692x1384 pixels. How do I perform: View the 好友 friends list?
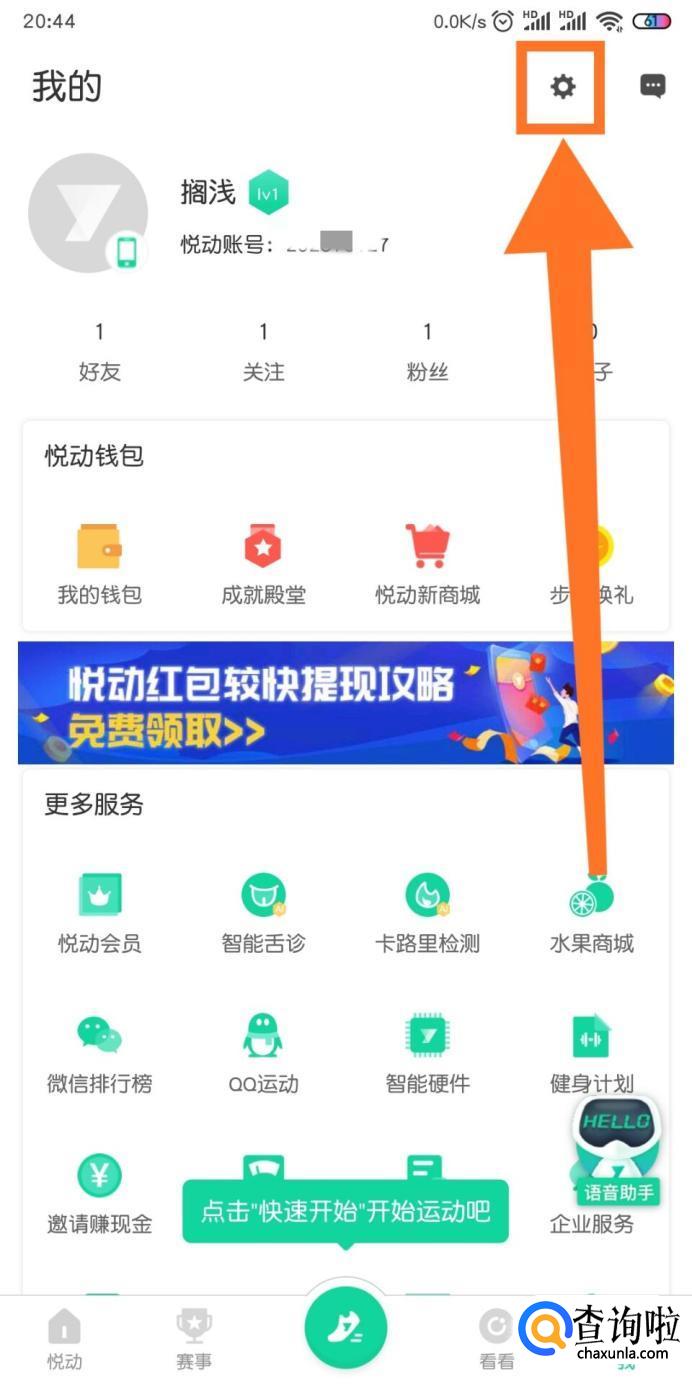(x=99, y=352)
